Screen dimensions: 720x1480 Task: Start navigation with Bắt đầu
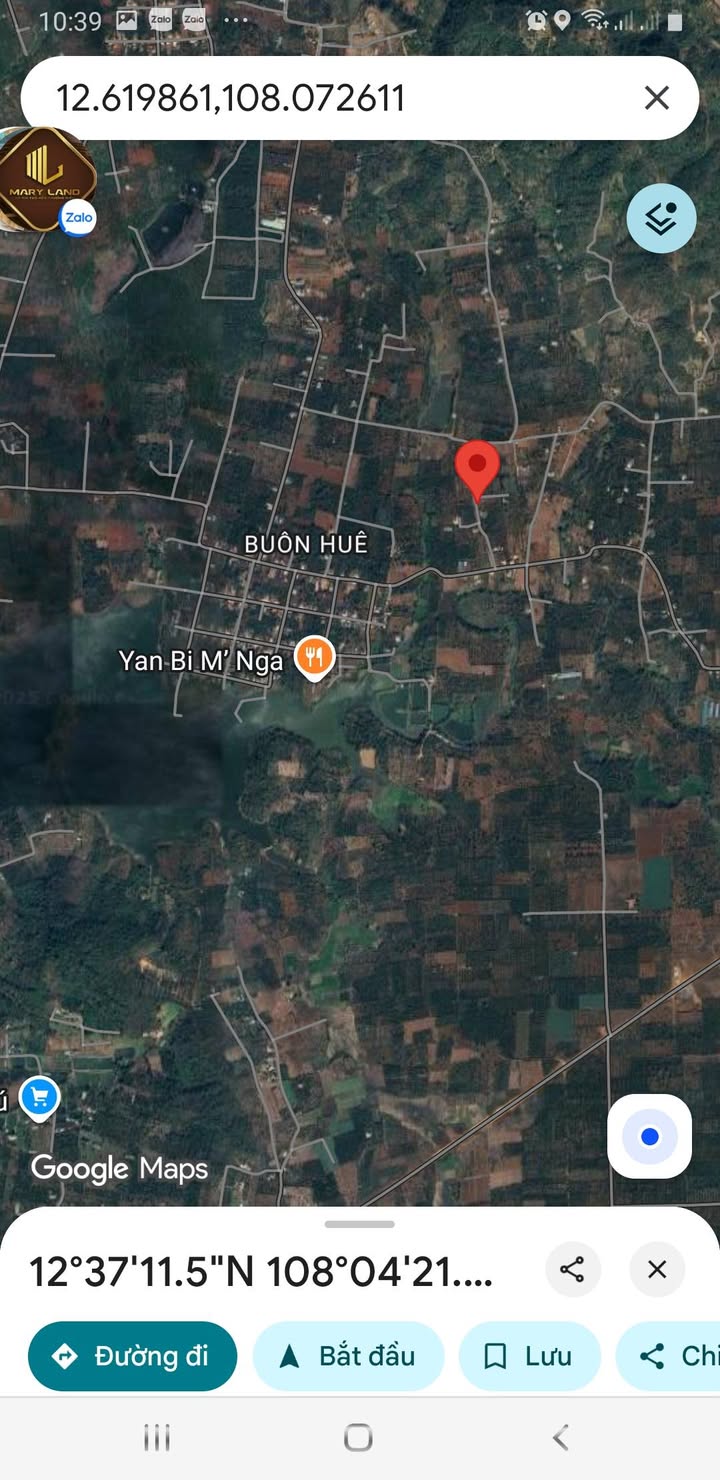(x=347, y=1356)
